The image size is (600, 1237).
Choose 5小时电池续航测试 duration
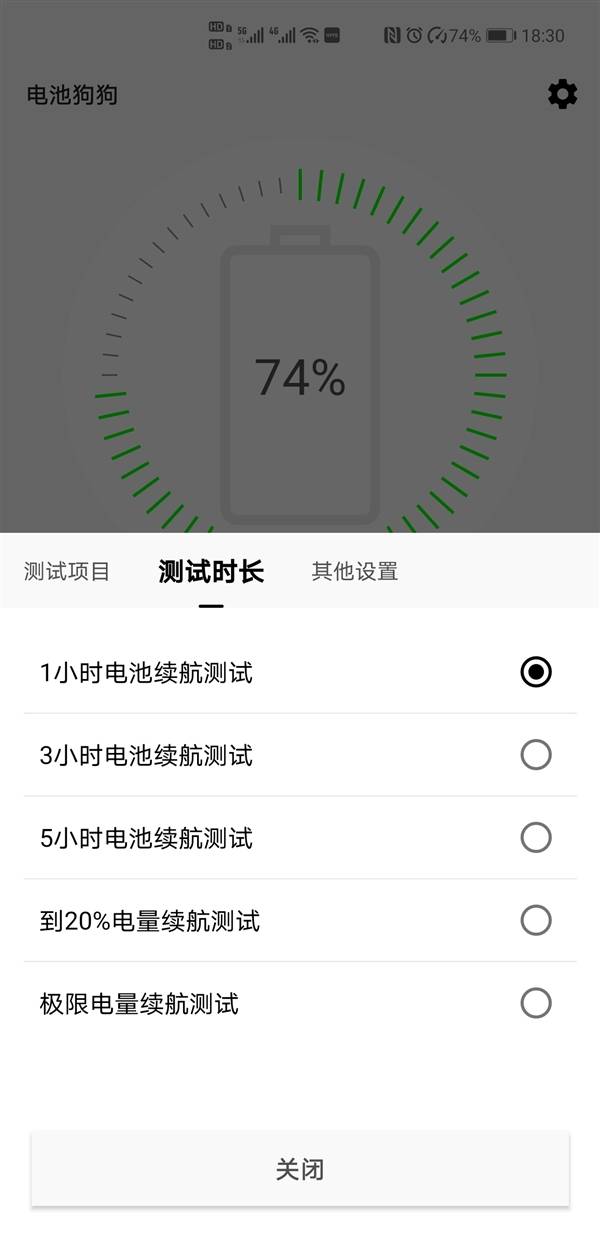click(x=536, y=837)
